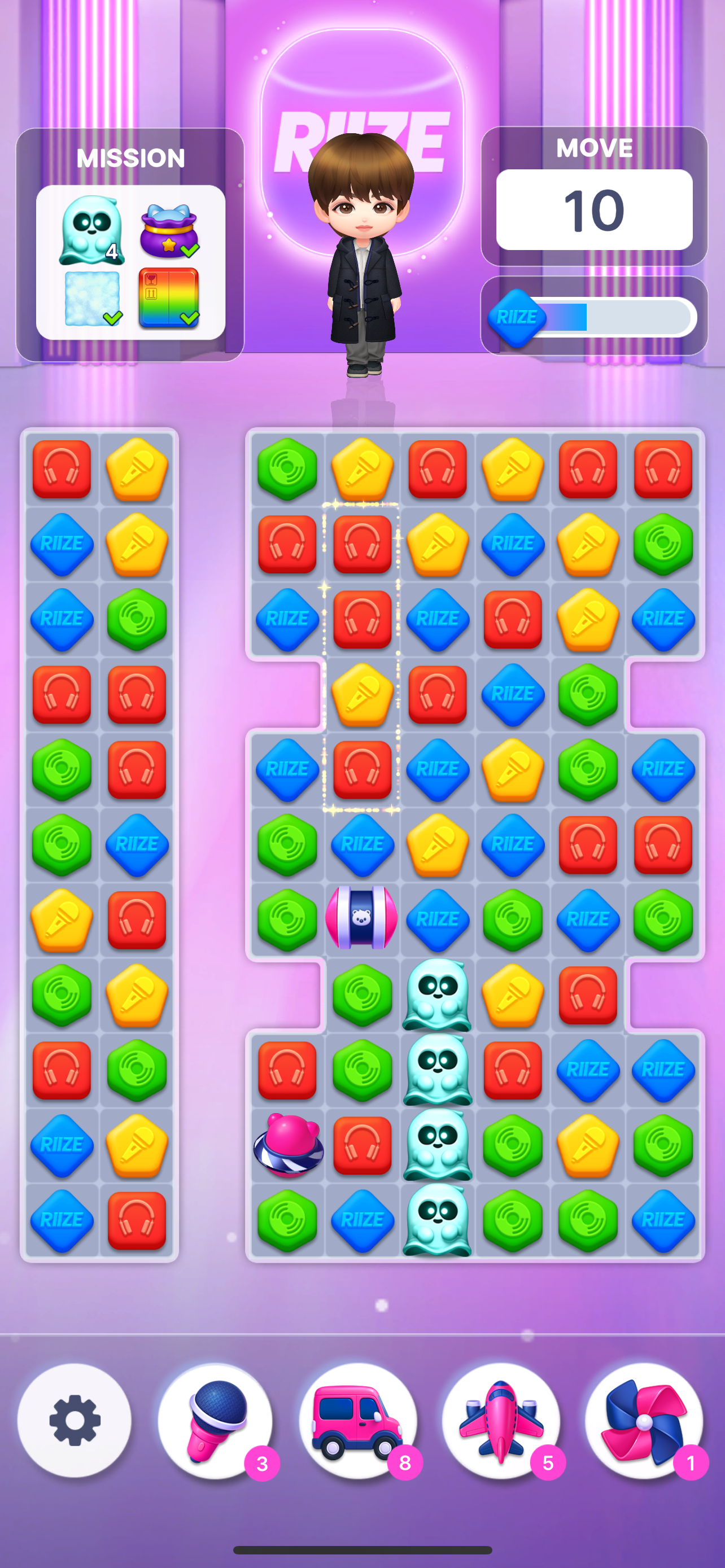The image size is (725, 1568).
Task: Choose the pinwheel booster
Action: (644, 1421)
